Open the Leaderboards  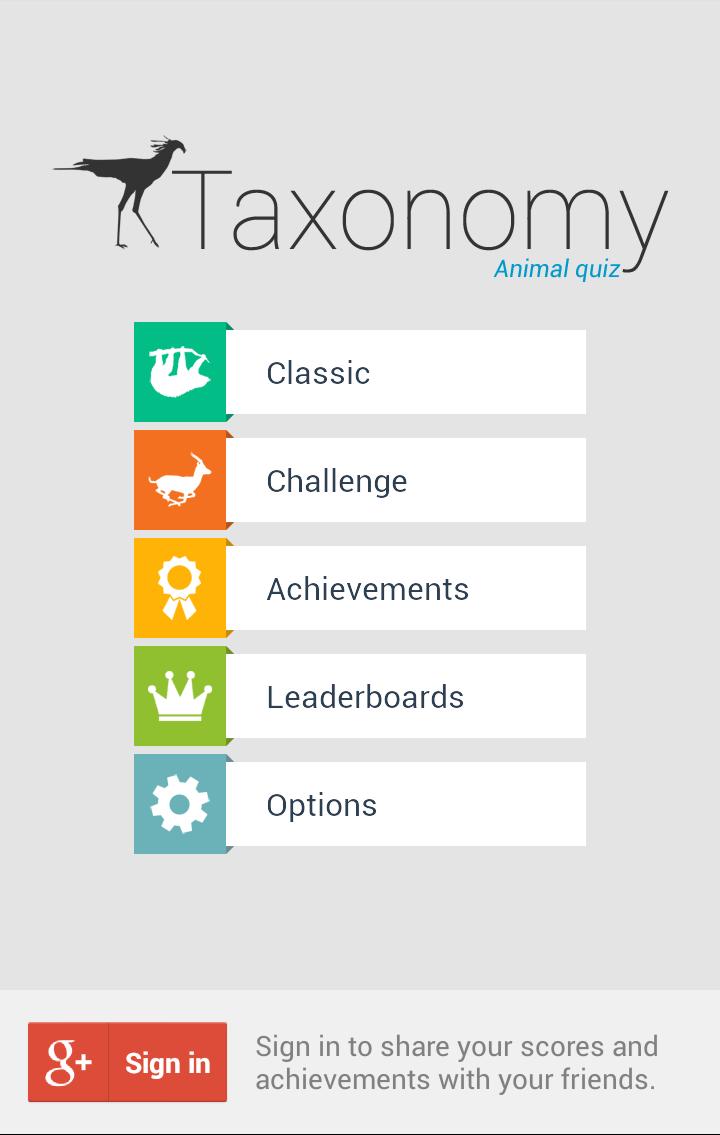point(360,696)
